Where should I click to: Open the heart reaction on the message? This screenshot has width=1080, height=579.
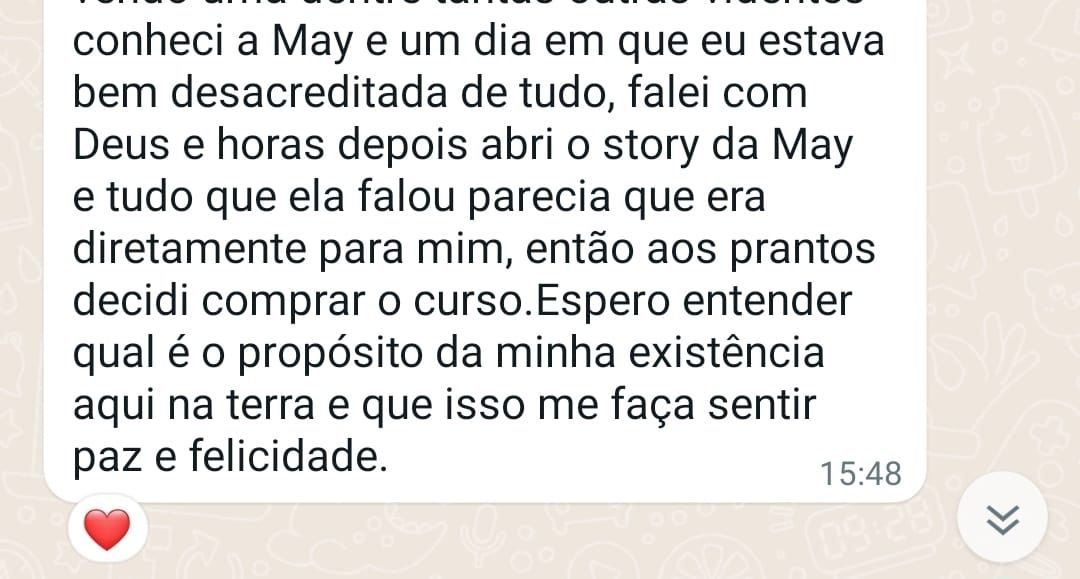point(107,528)
